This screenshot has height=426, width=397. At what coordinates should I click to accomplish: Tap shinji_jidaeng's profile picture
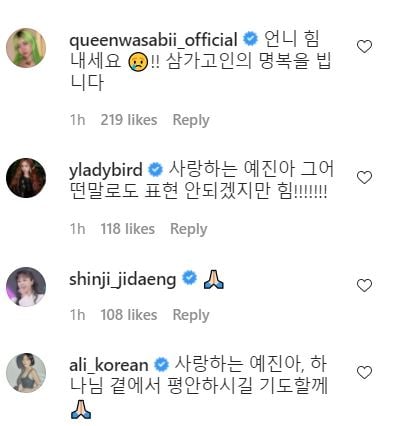click(26, 287)
